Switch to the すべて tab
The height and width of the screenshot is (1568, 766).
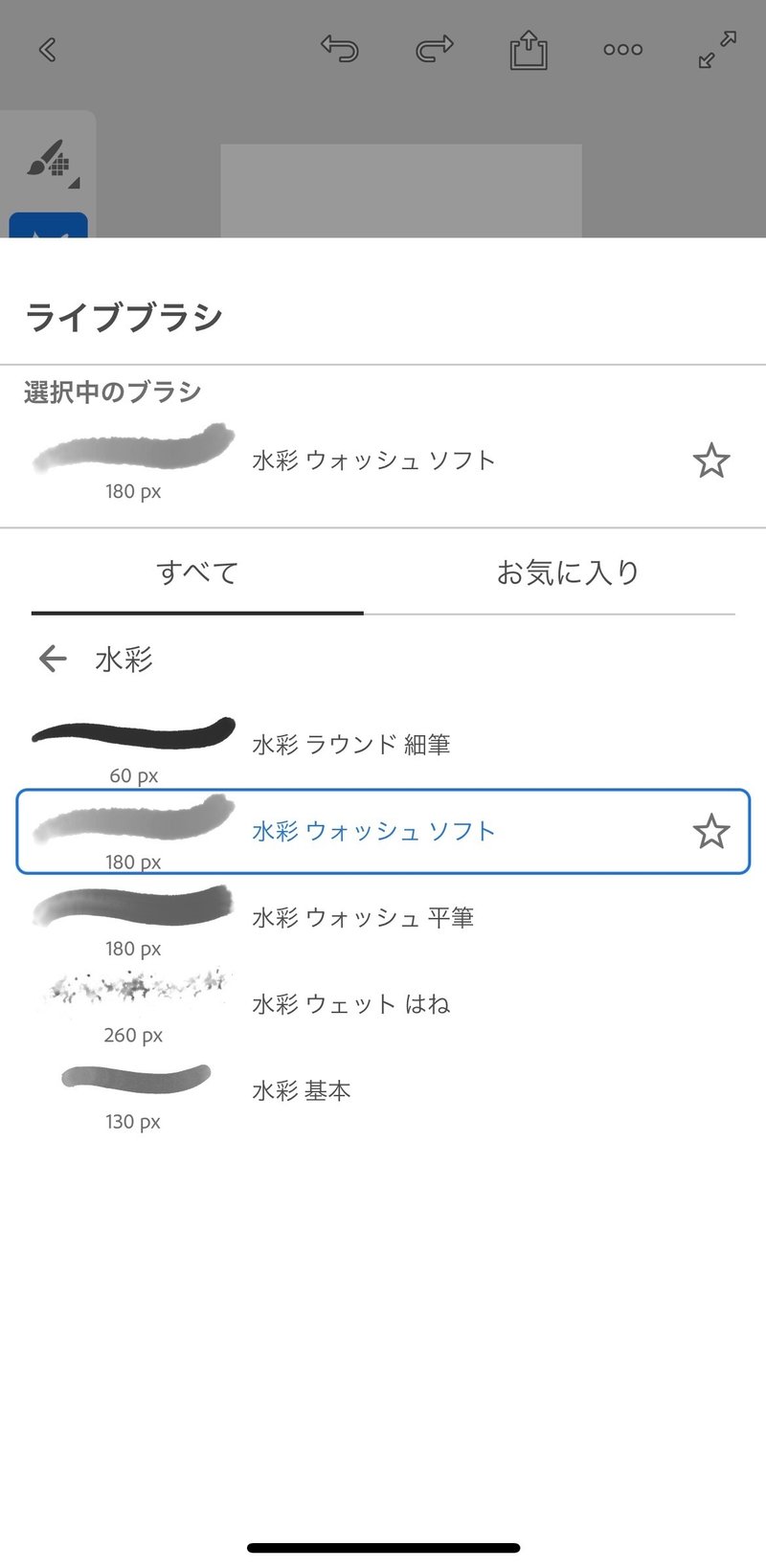coord(197,572)
